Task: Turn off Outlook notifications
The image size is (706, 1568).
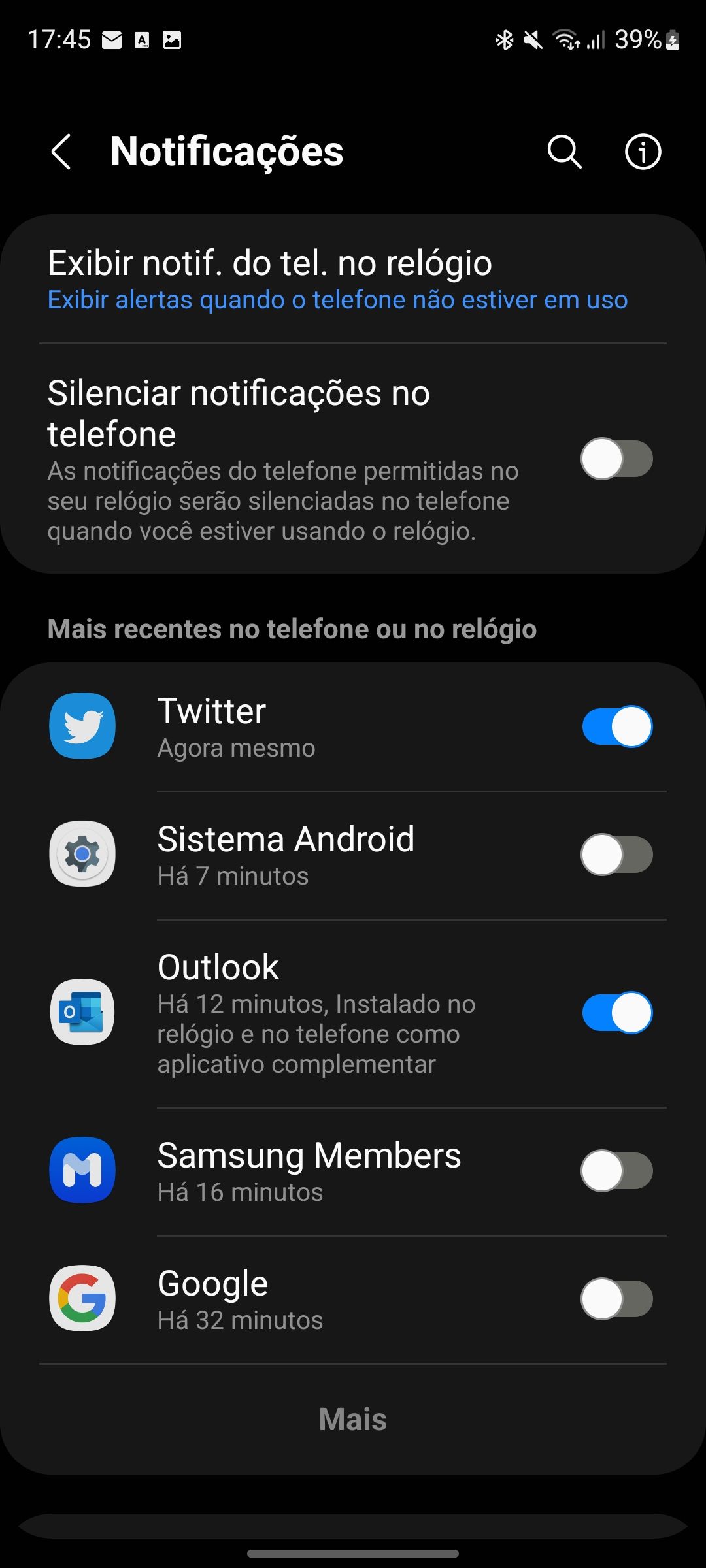Action: click(617, 1012)
